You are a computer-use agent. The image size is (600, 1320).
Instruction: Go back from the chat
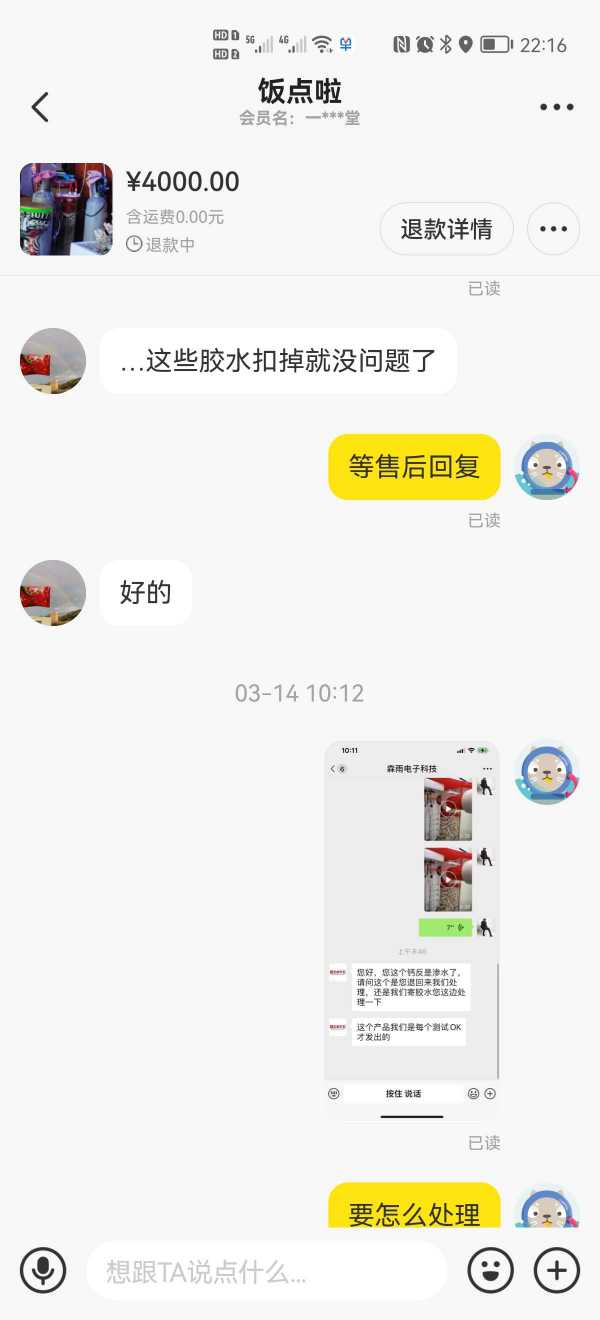click(x=40, y=107)
